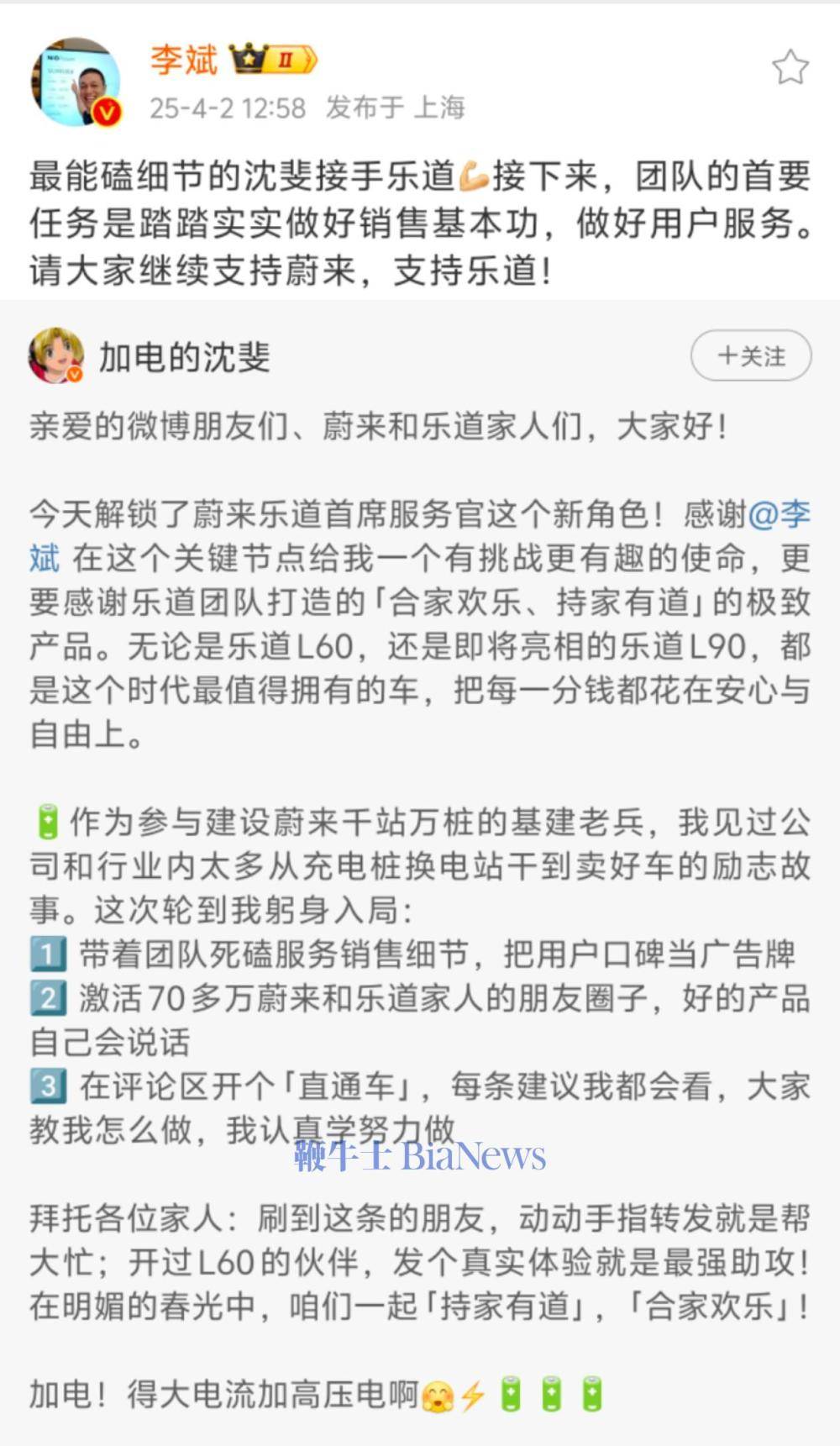Open the 加电的沈斐 username
The height and width of the screenshot is (1446, 840).
coord(185,357)
